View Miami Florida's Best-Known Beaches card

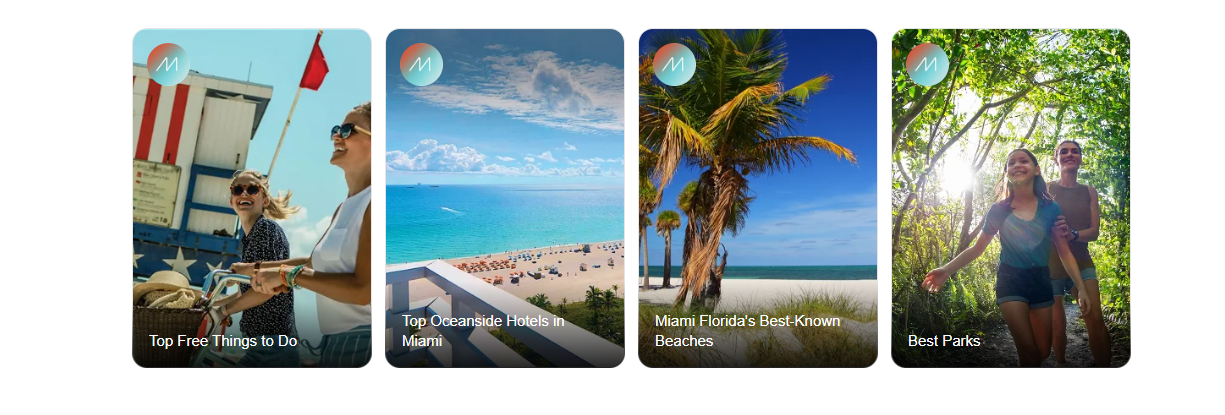[757, 198]
